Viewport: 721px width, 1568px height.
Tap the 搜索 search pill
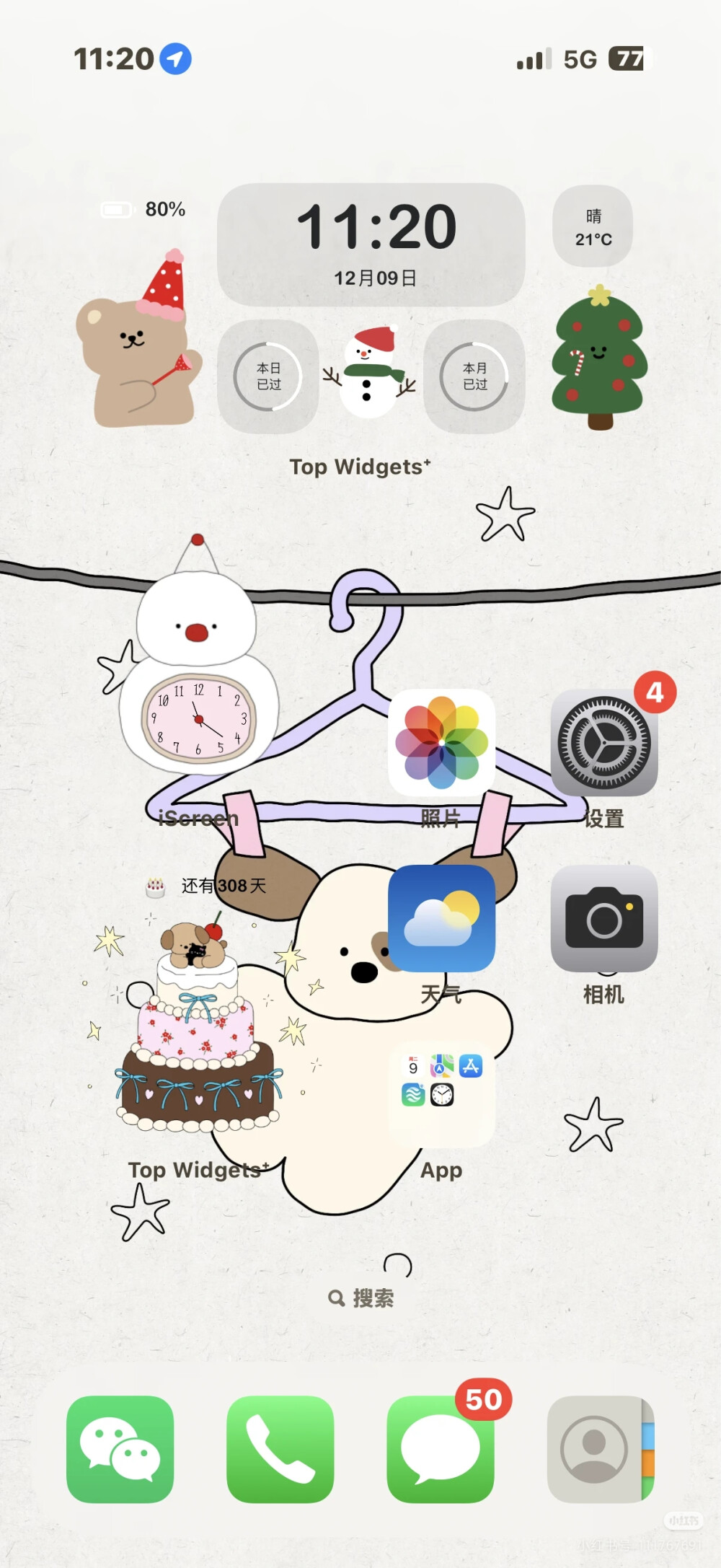[x=360, y=1298]
